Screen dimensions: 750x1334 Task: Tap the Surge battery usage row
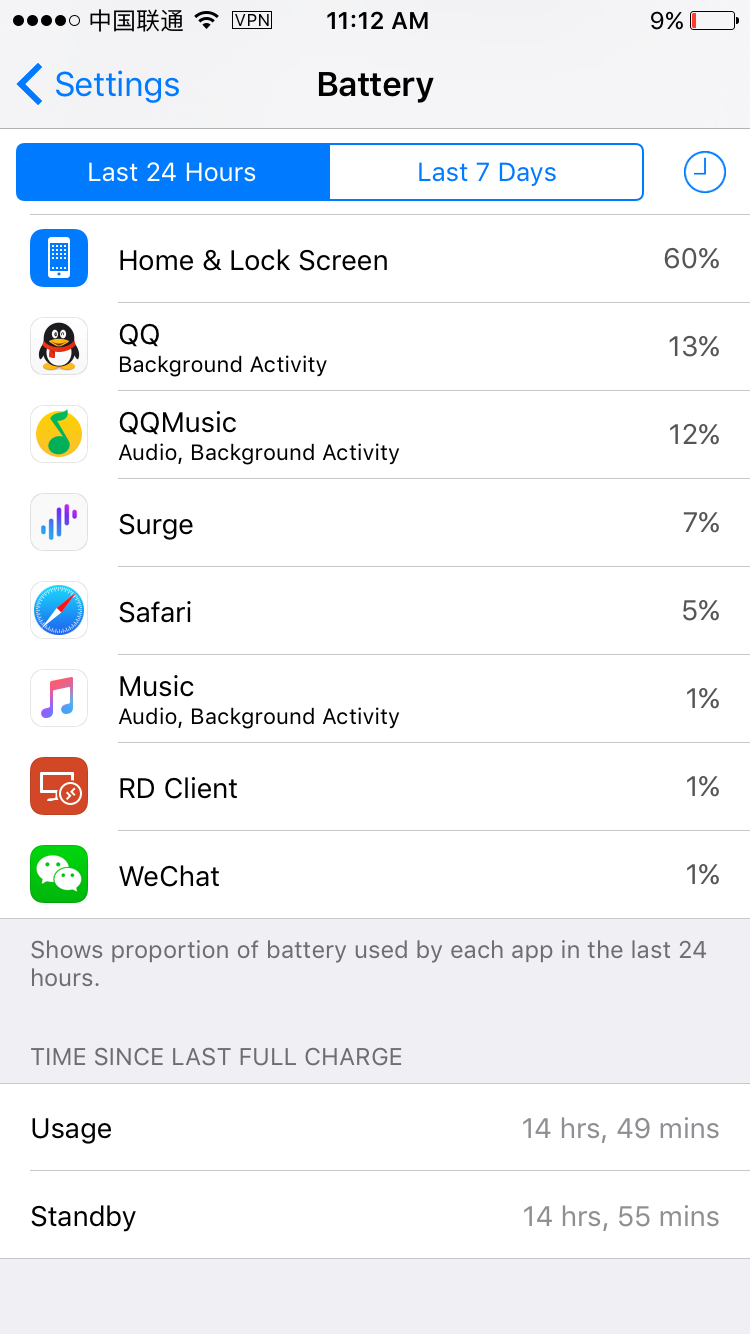(375, 523)
